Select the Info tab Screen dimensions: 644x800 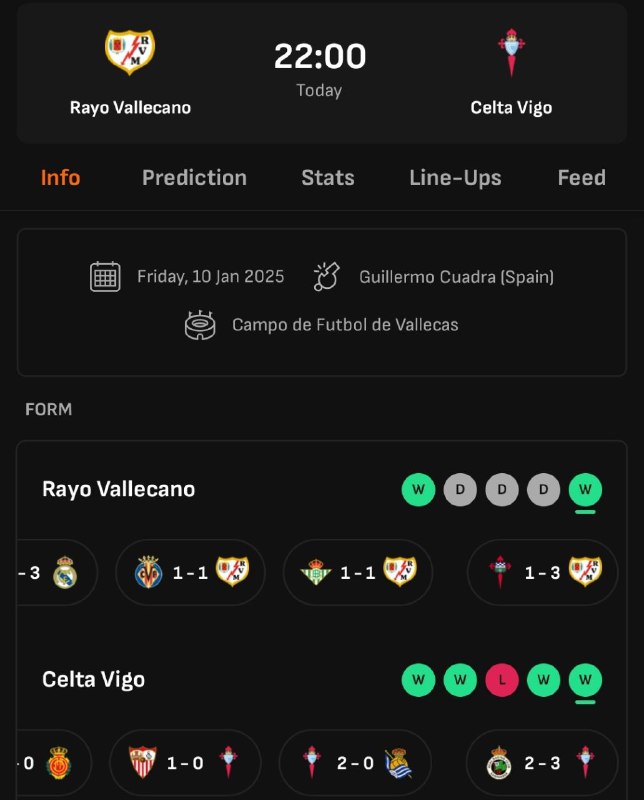(x=60, y=178)
